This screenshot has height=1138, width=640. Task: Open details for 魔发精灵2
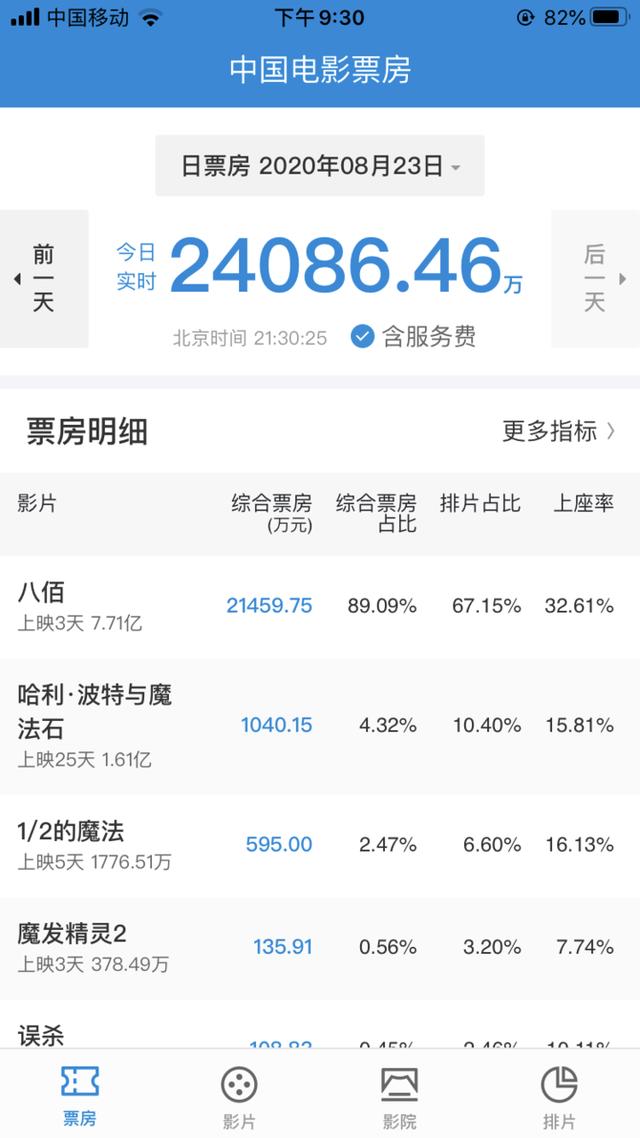pyautogui.click(x=320, y=948)
